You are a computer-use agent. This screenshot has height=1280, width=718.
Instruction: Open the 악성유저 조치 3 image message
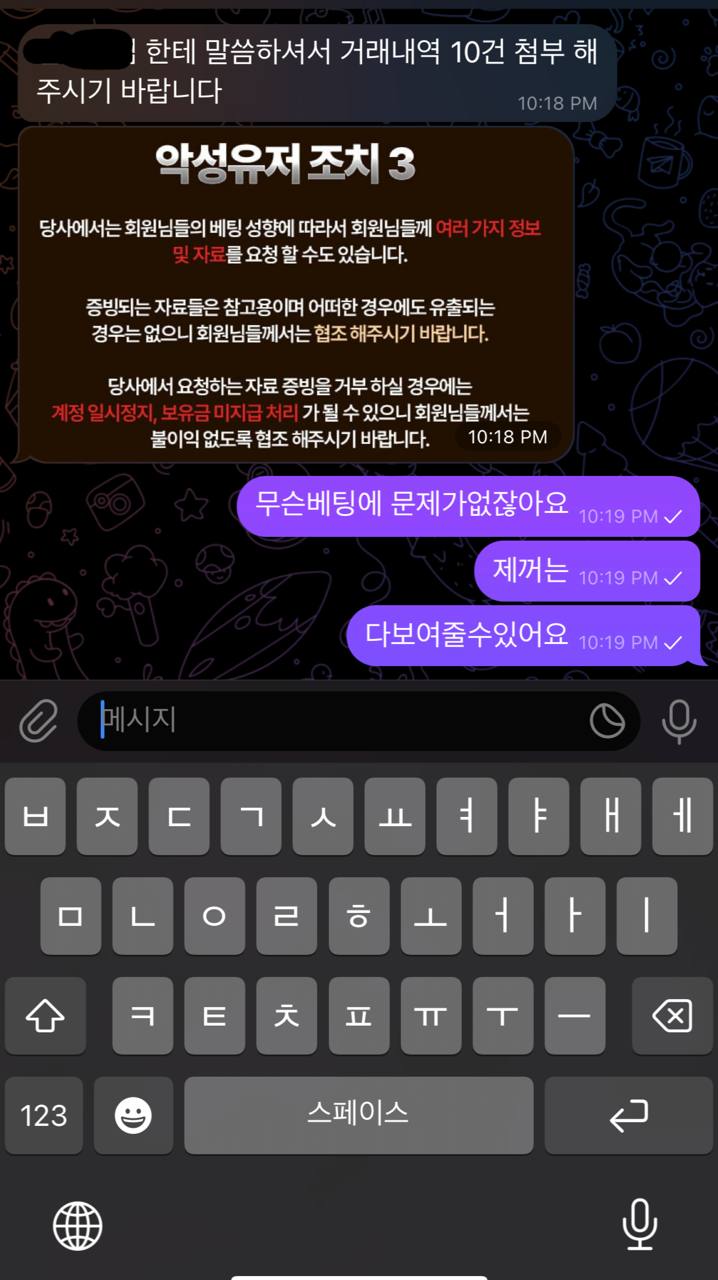[296, 294]
